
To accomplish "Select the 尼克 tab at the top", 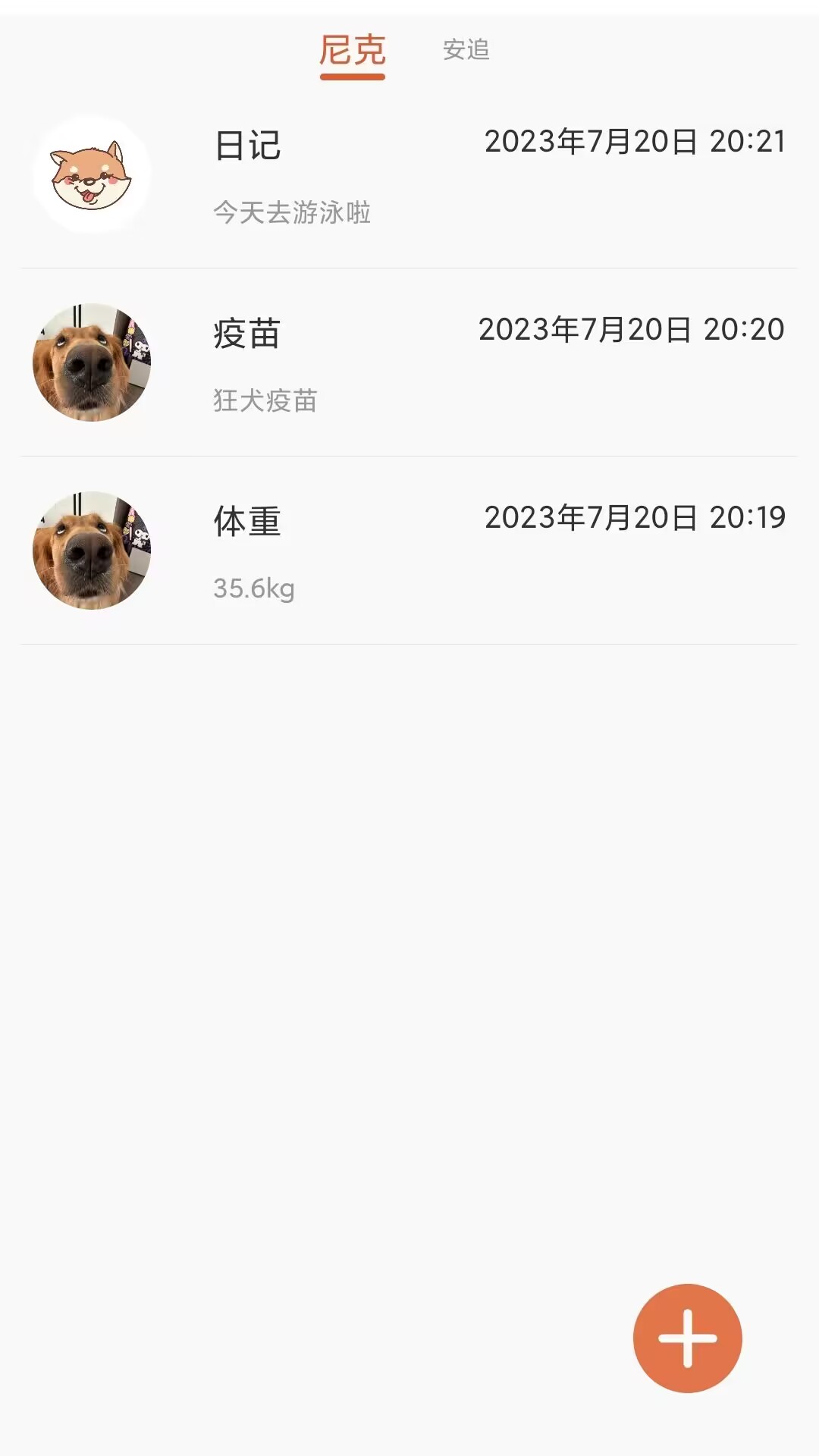I will [353, 47].
